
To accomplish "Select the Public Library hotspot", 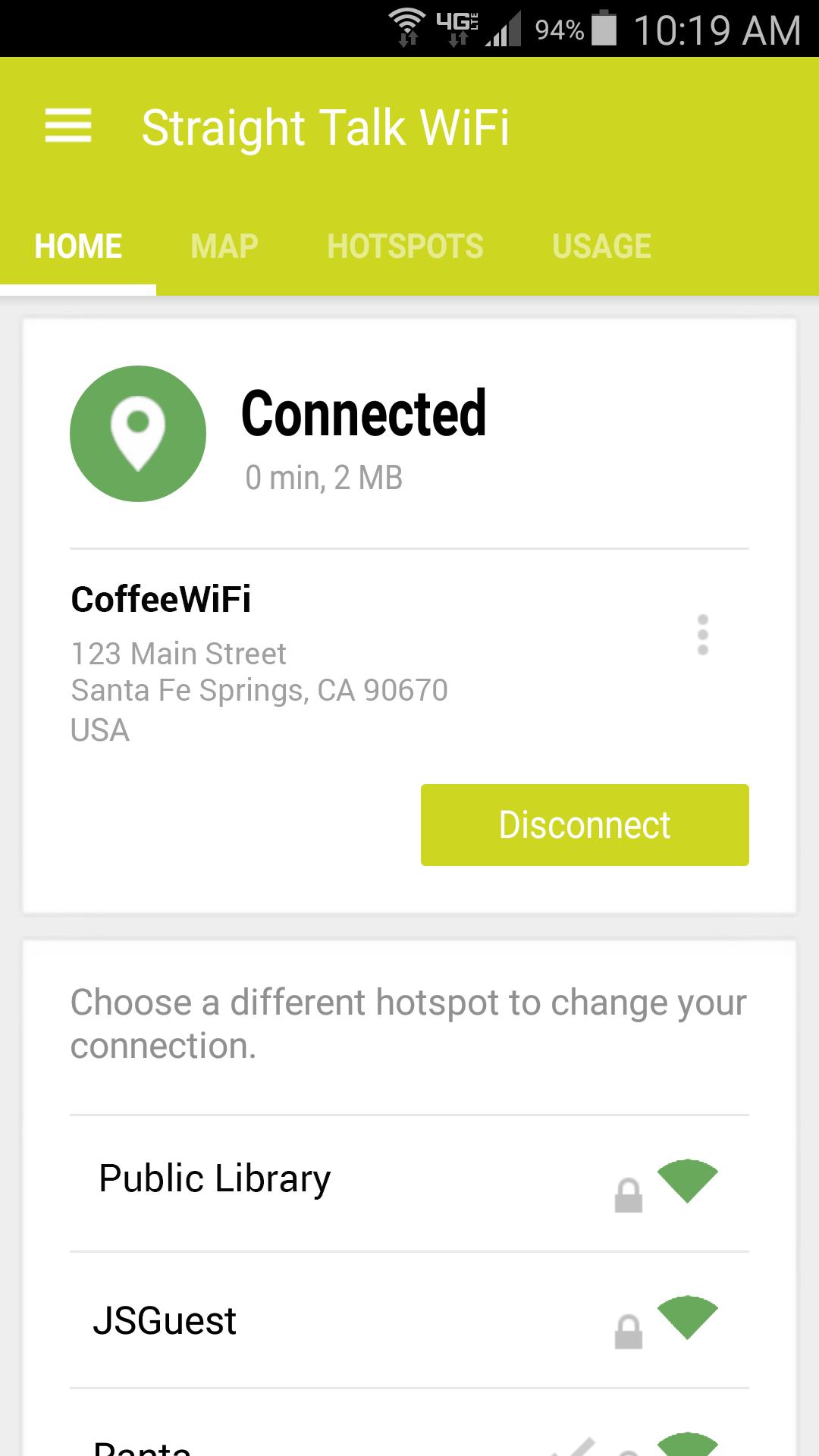I will coord(215,1179).
